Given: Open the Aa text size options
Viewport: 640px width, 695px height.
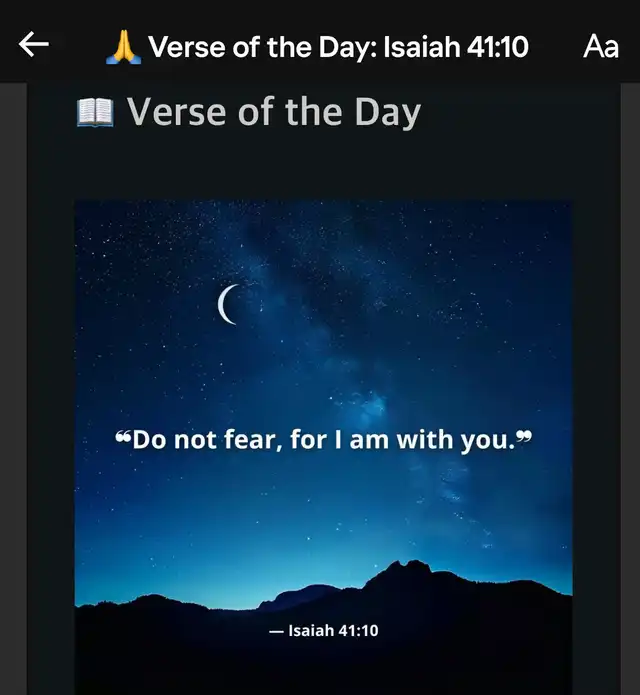Looking at the screenshot, I should tap(600, 46).
